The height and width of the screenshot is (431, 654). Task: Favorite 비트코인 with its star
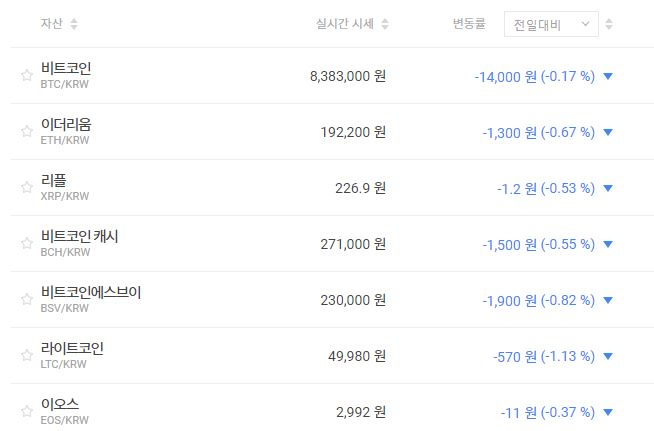coord(27,76)
